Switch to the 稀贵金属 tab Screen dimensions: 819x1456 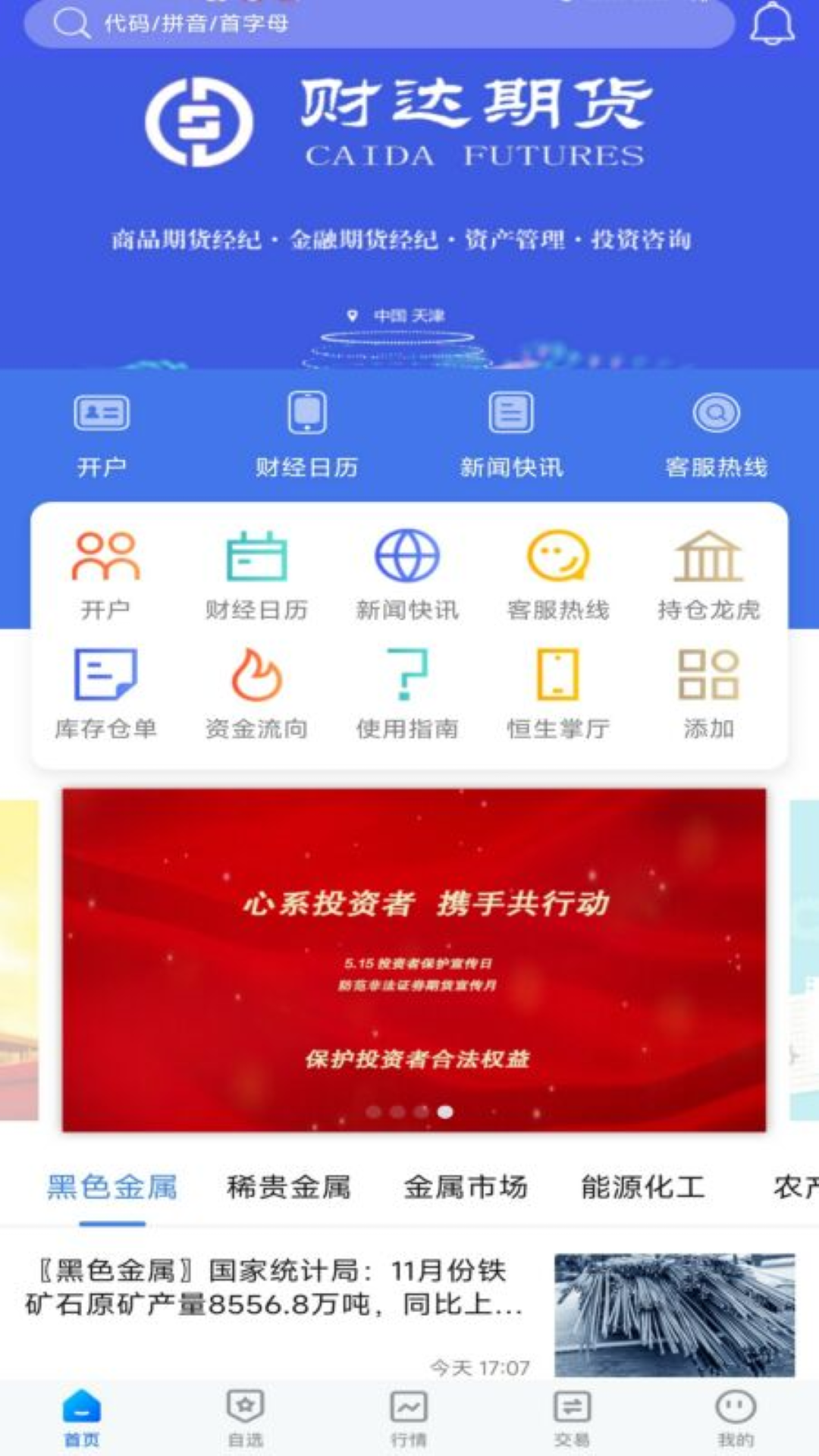point(289,1188)
